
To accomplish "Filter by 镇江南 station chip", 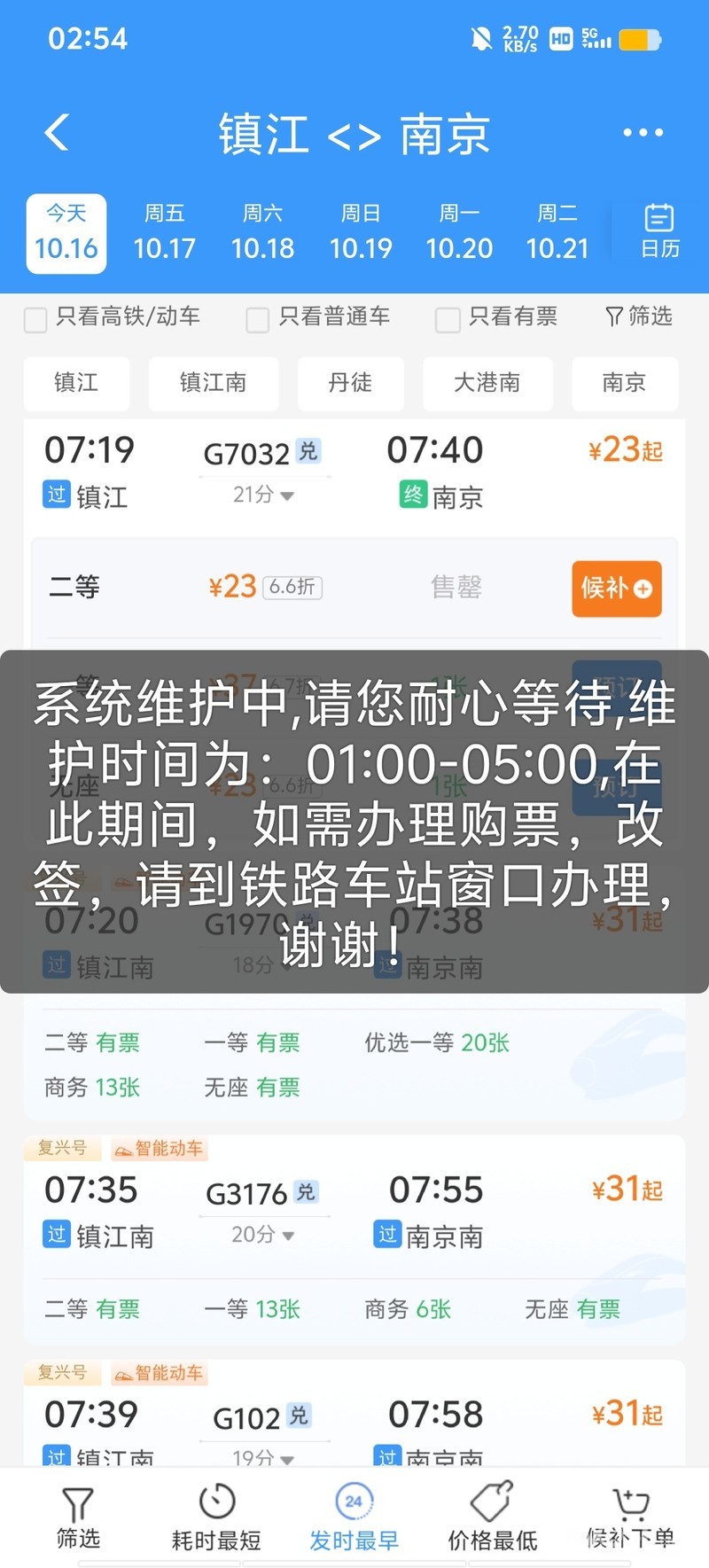I will pyautogui.click(x=213, y=383).
